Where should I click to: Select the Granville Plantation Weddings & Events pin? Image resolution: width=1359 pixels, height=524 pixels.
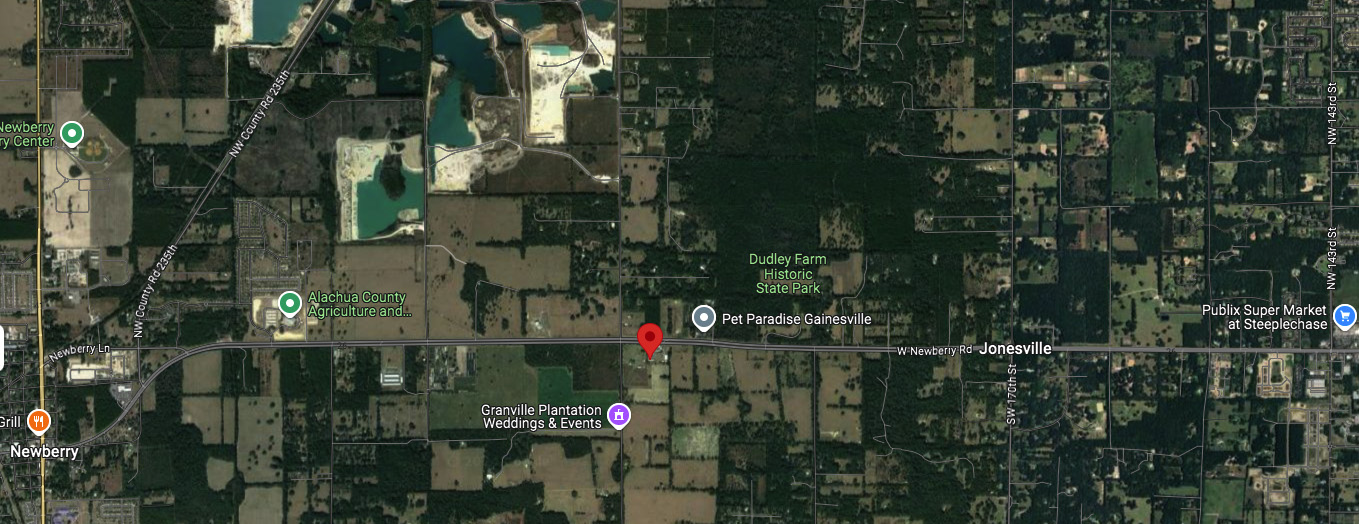tap(619, 415)
